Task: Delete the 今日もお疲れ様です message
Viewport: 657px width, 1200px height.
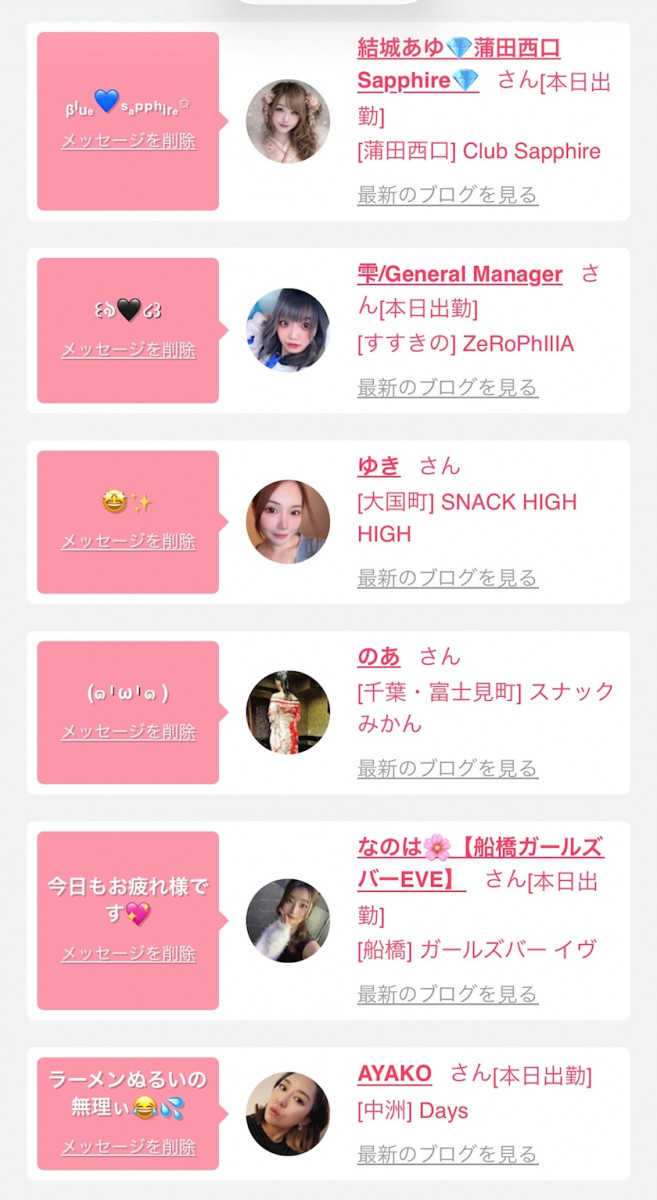Action: [x=128, y=954]
